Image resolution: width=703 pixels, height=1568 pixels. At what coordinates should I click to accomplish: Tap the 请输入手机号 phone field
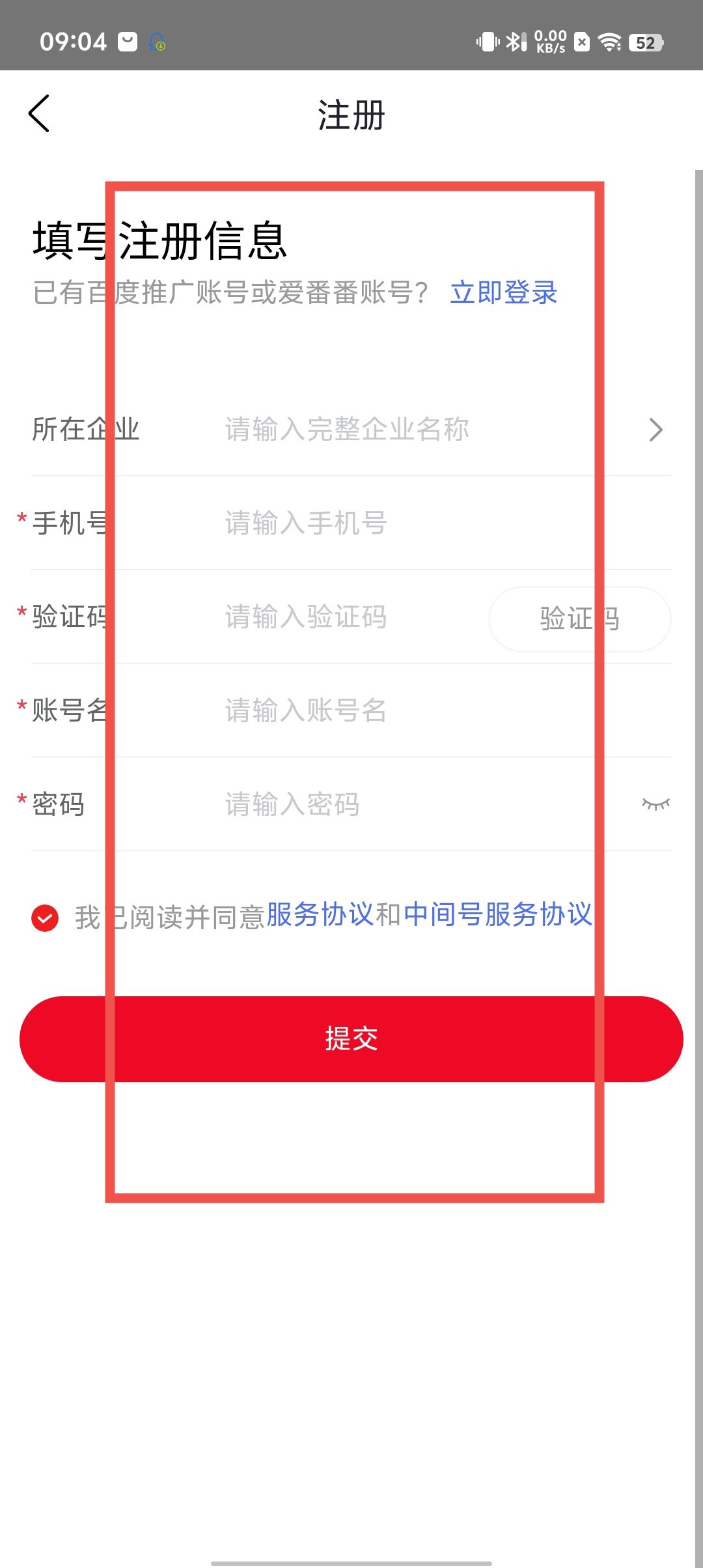[391, 523]
